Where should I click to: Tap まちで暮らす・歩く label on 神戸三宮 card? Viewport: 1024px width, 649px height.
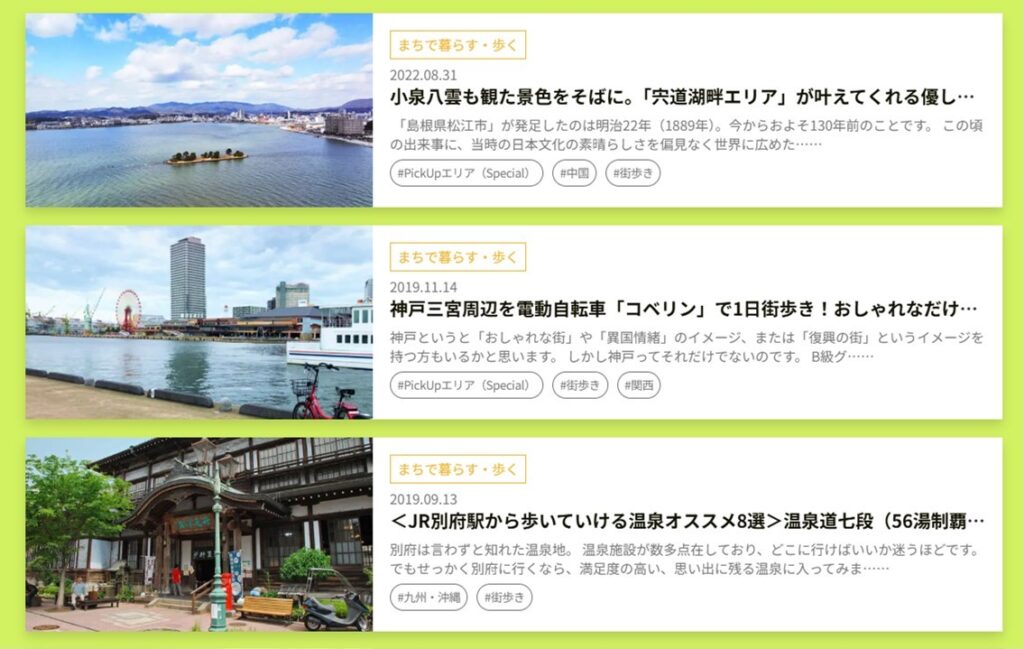point(457,257)
